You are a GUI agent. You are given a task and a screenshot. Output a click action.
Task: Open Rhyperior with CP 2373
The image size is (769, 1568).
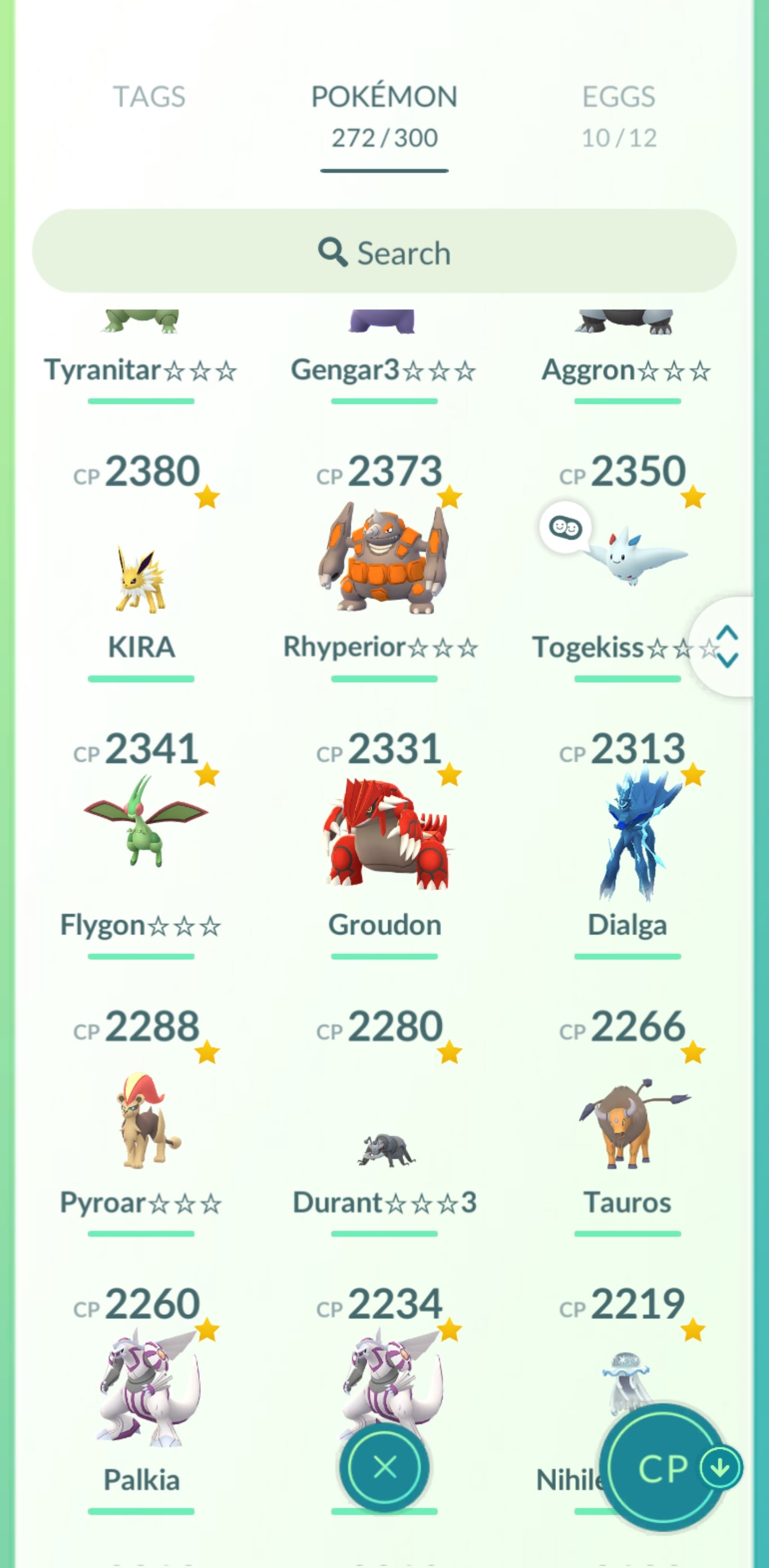click(x=384, y=560)
